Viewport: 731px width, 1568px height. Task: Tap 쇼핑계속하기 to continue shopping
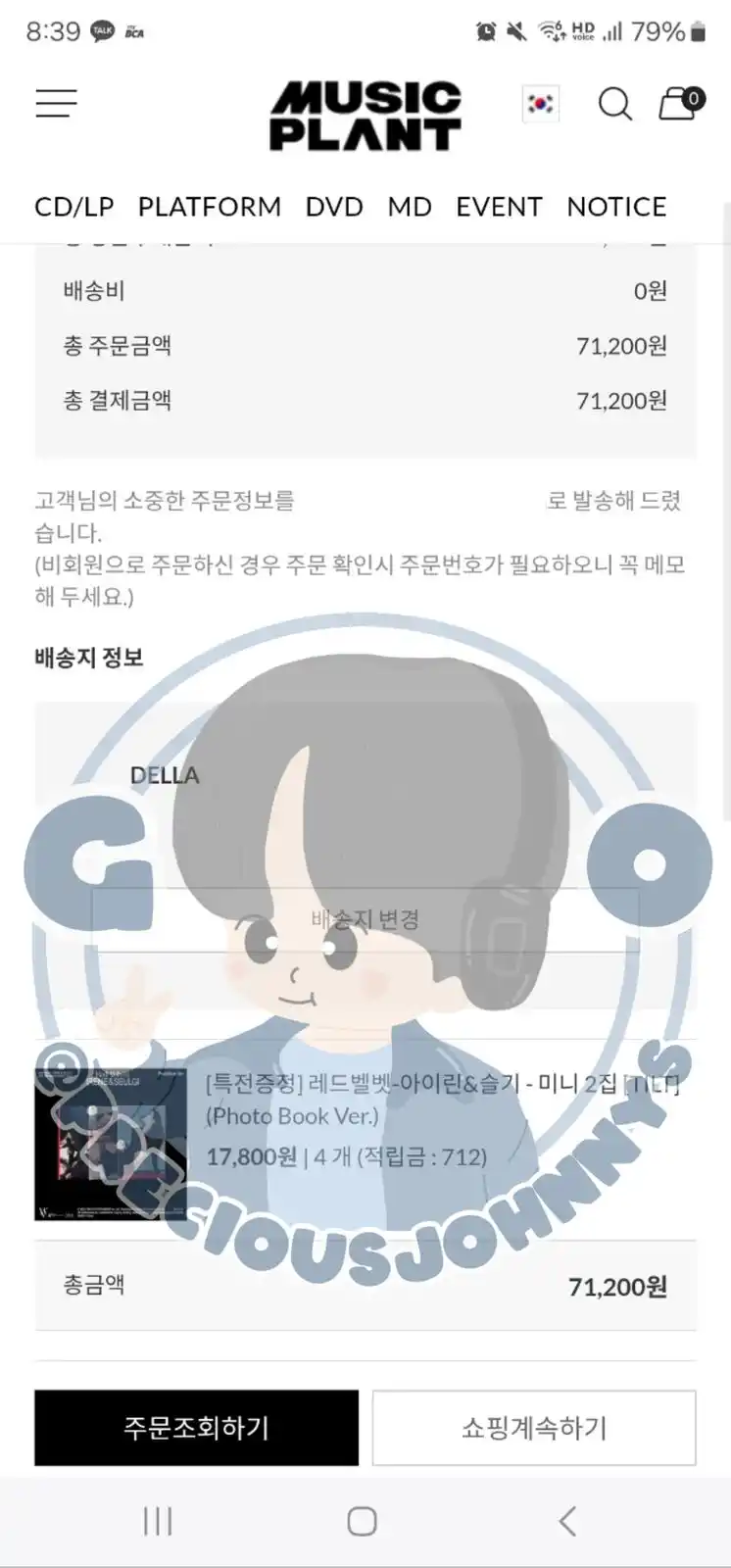534,1428
